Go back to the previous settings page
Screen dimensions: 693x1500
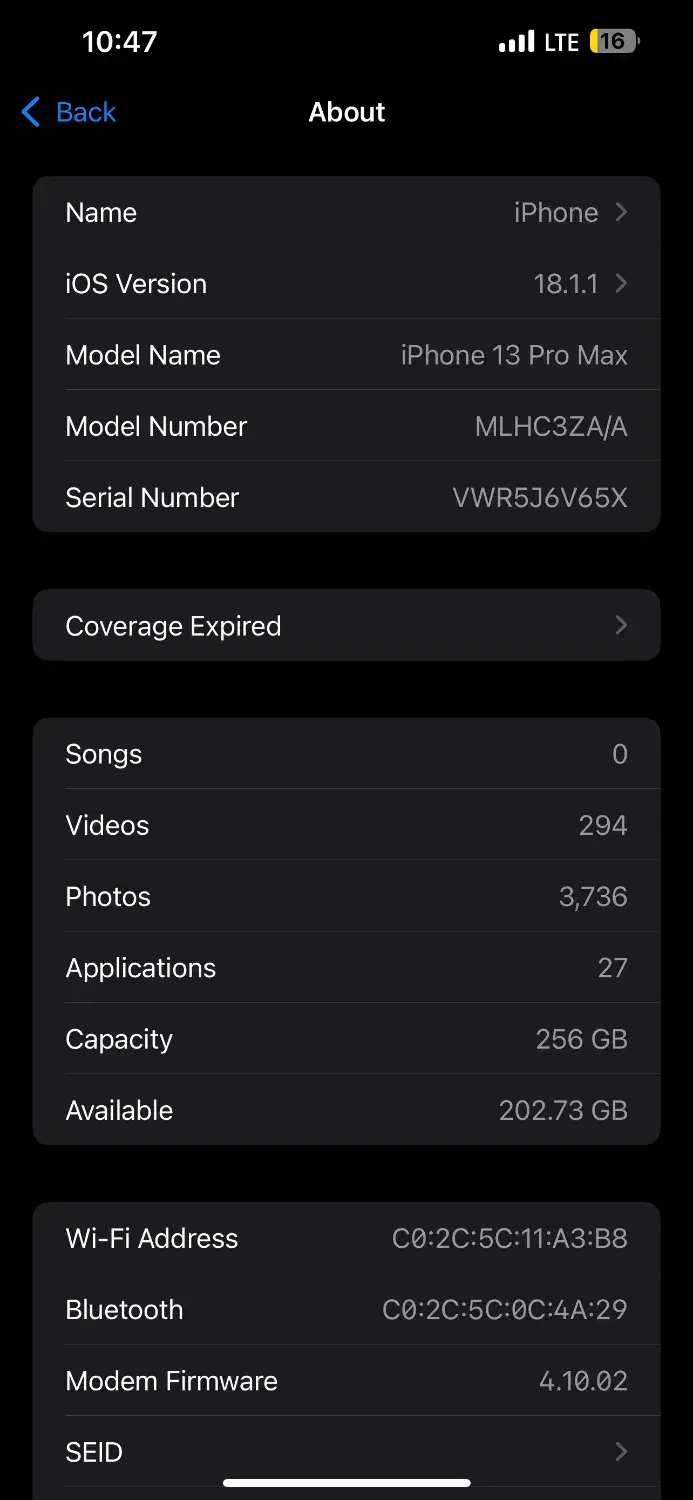click(69, 112)
